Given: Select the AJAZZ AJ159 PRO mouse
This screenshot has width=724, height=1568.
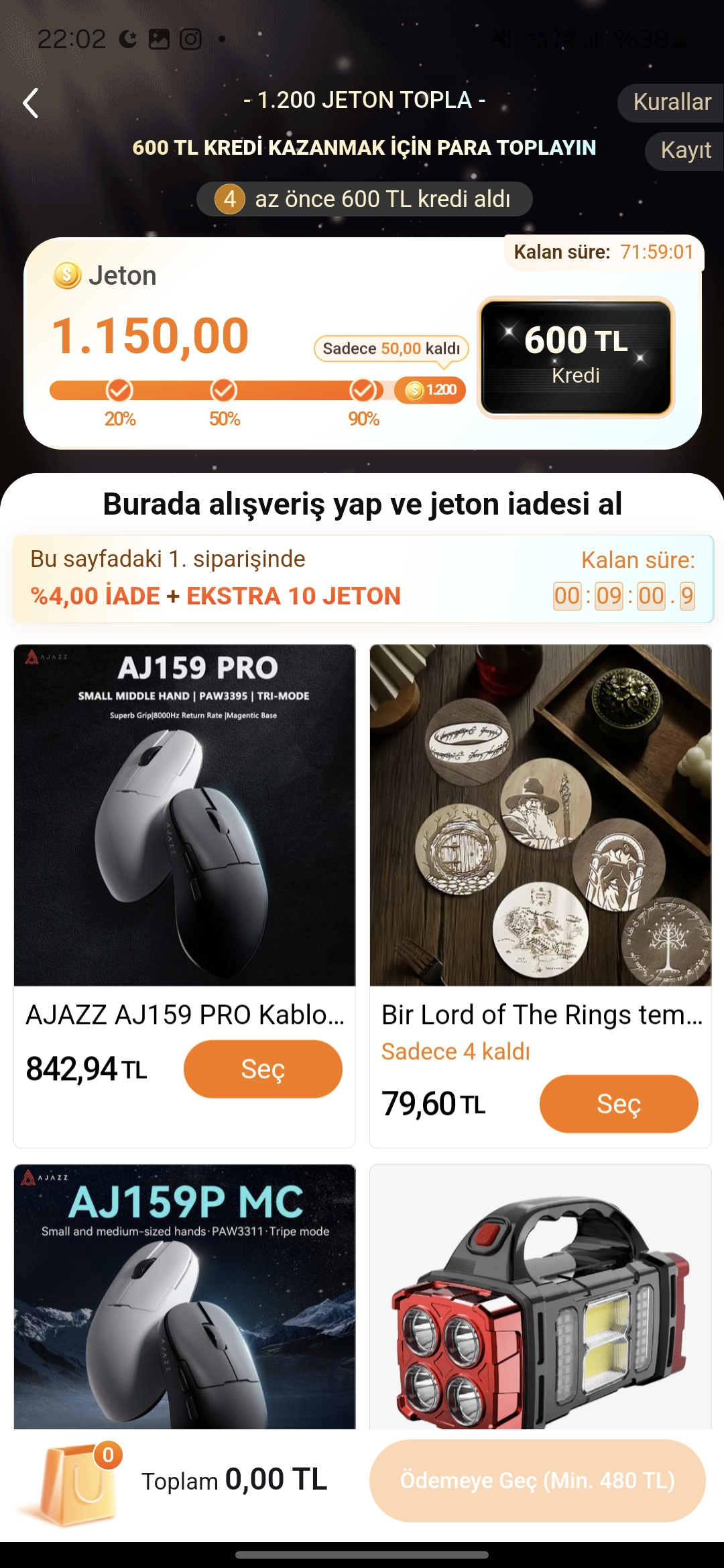Looking at the screenshot, I should [263, 1069].
